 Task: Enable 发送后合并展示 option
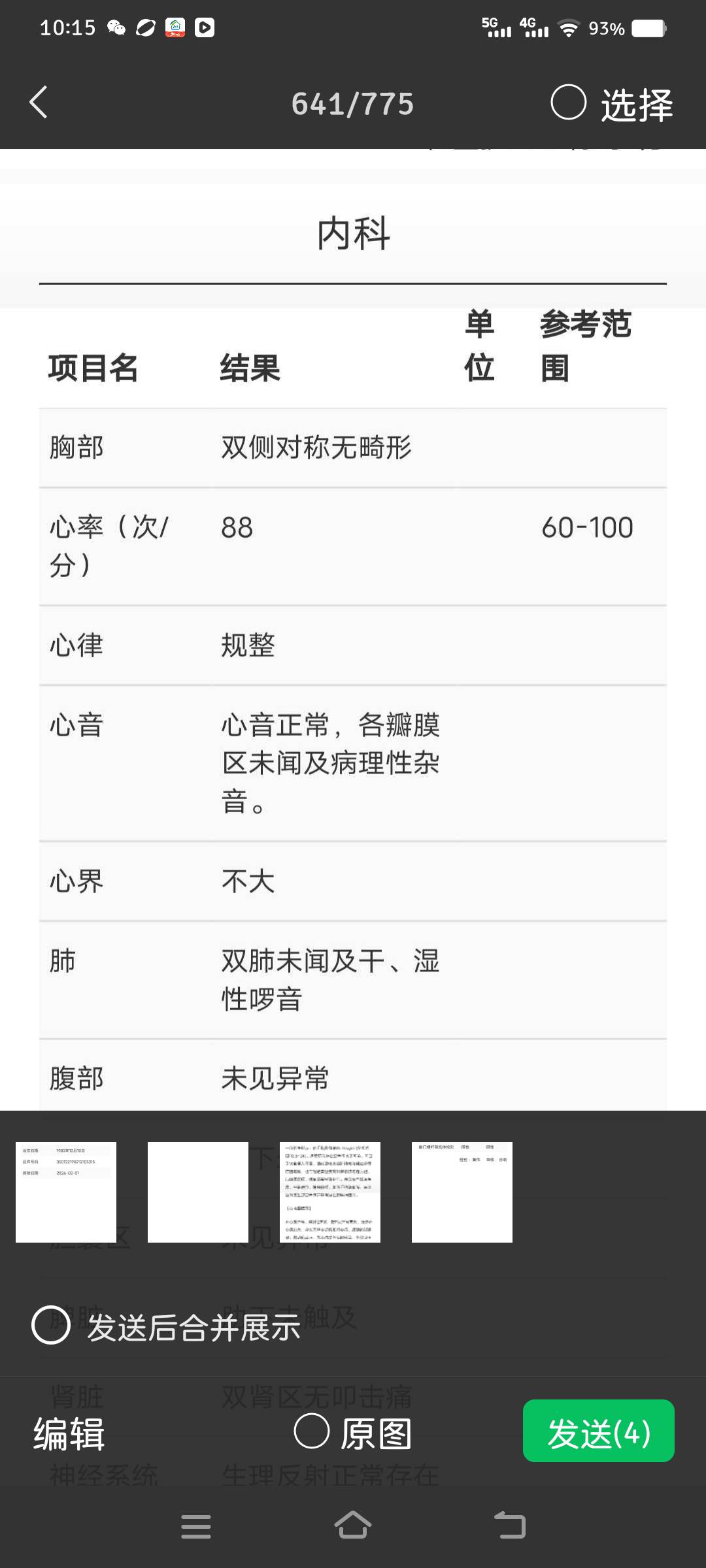(51, 1326)
